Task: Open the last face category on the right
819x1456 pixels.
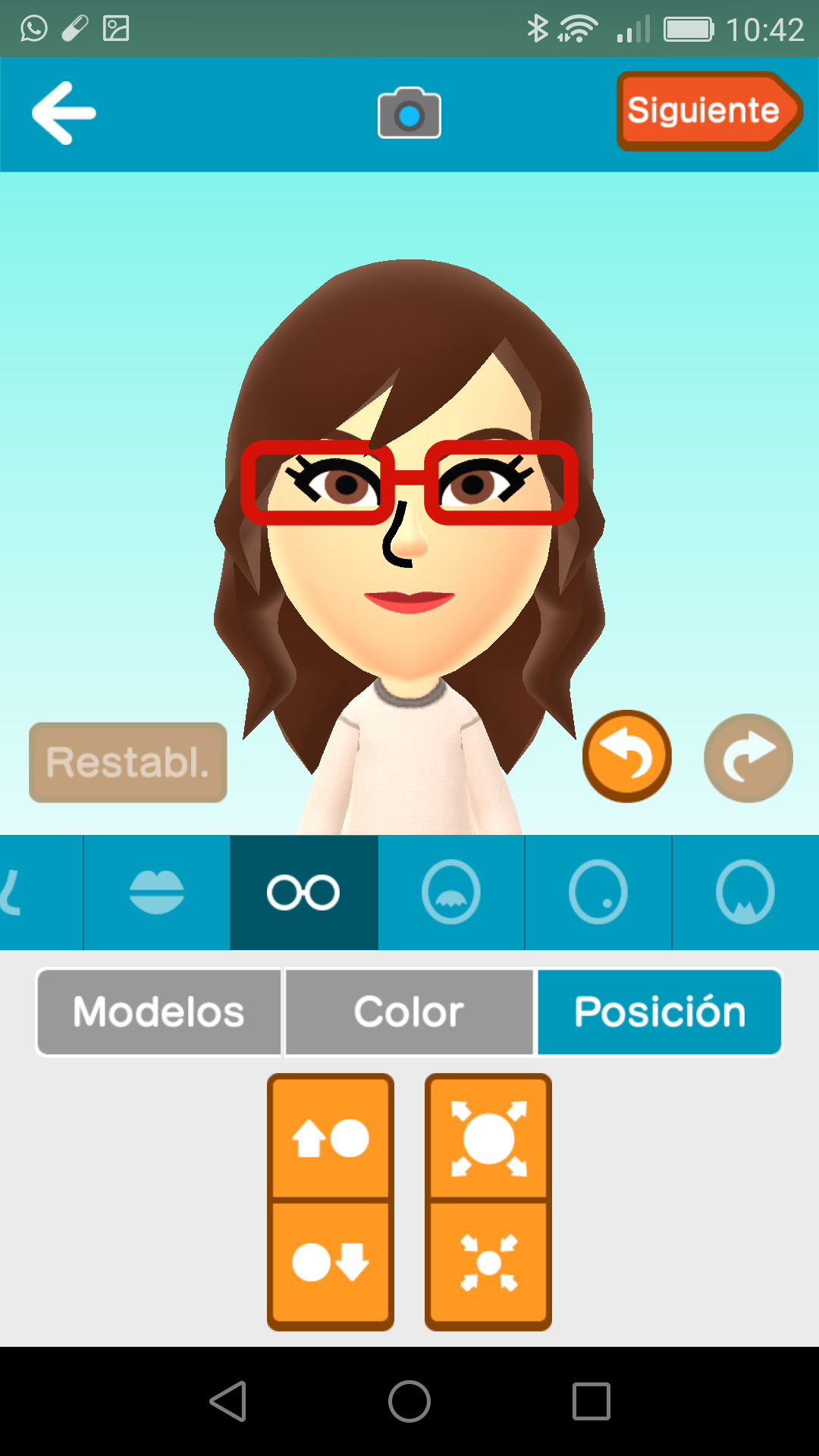Action: tap(745, 892)
